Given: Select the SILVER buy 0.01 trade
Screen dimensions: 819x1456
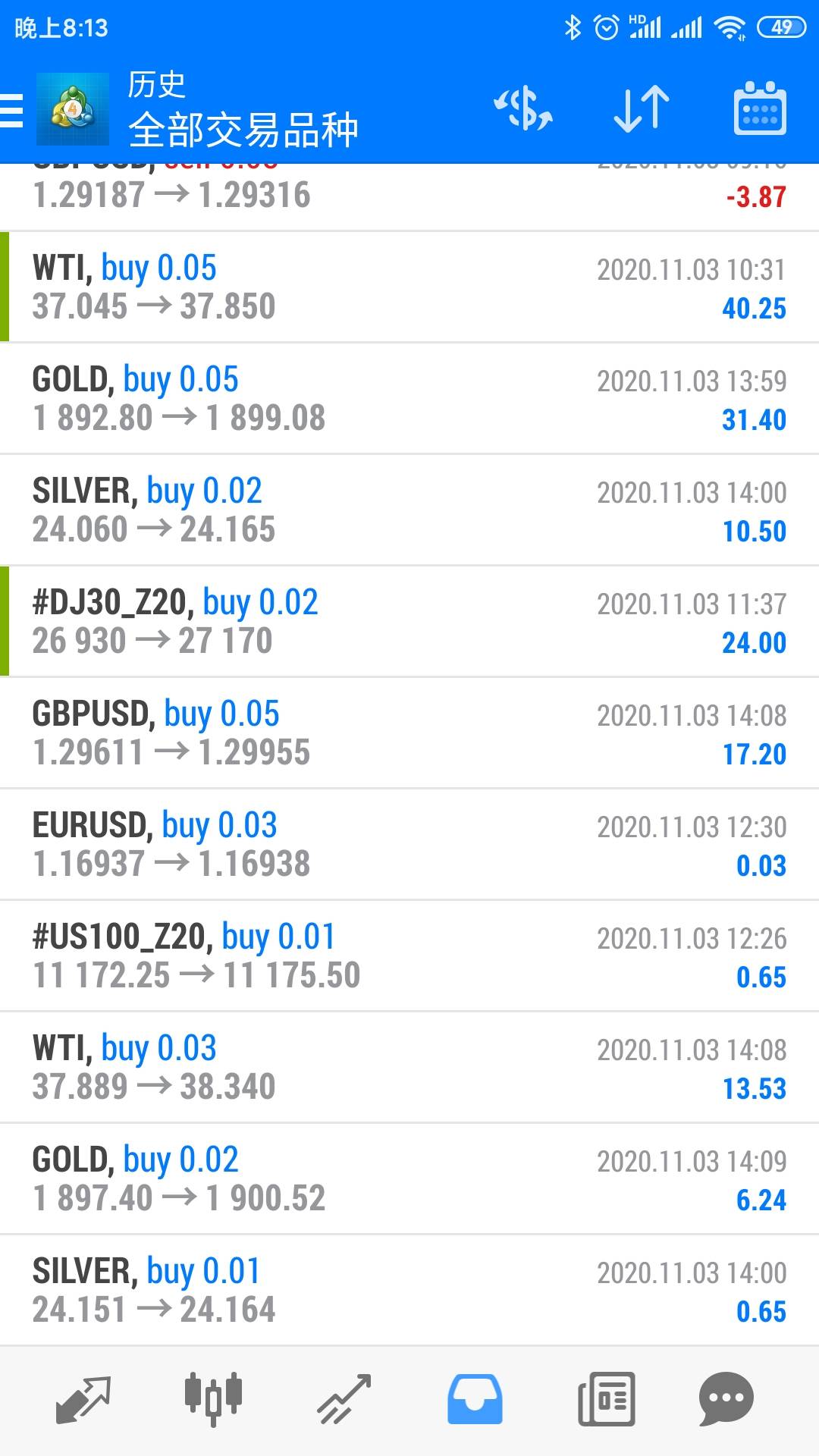Looking at the screenshot, I should tap(409, 1290).
